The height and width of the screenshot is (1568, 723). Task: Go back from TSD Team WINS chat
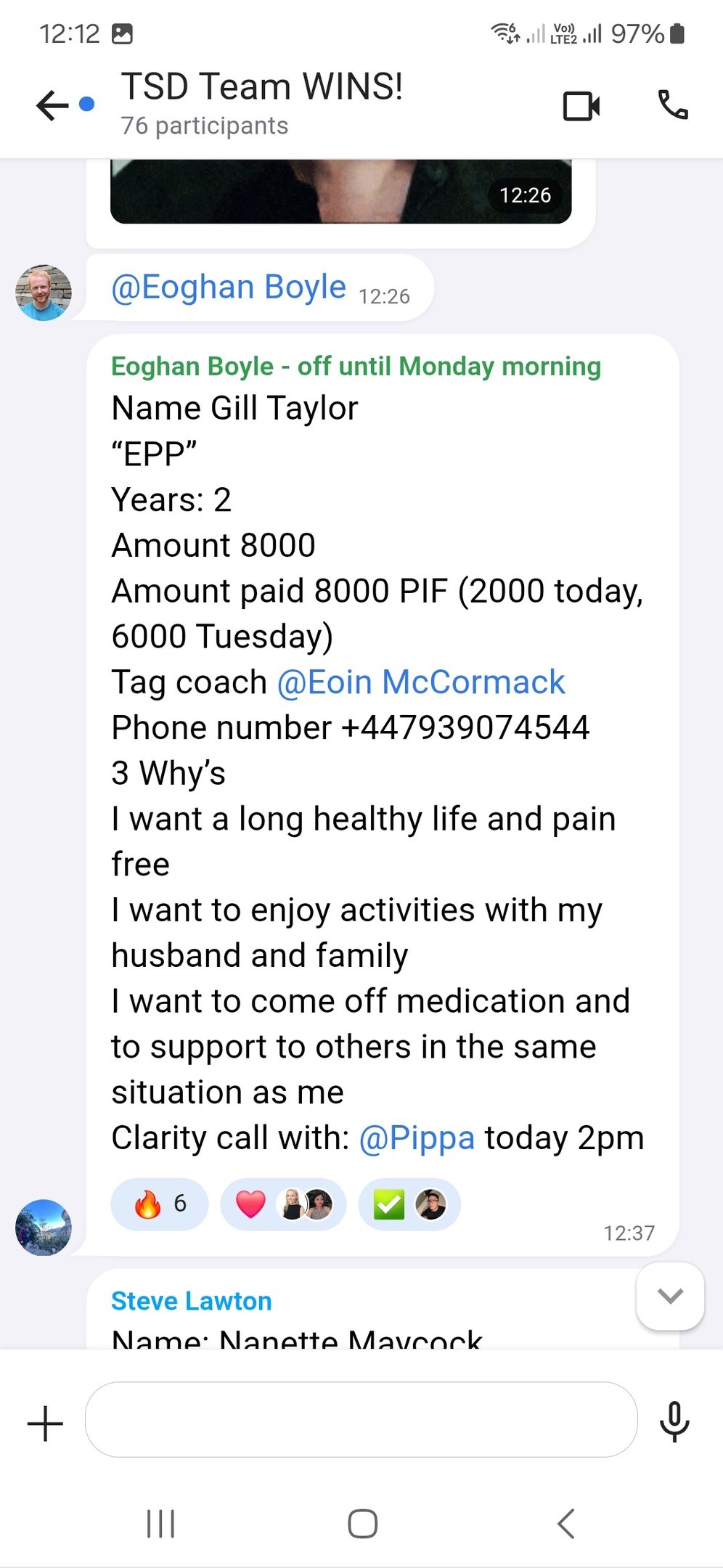coord(52,106)
